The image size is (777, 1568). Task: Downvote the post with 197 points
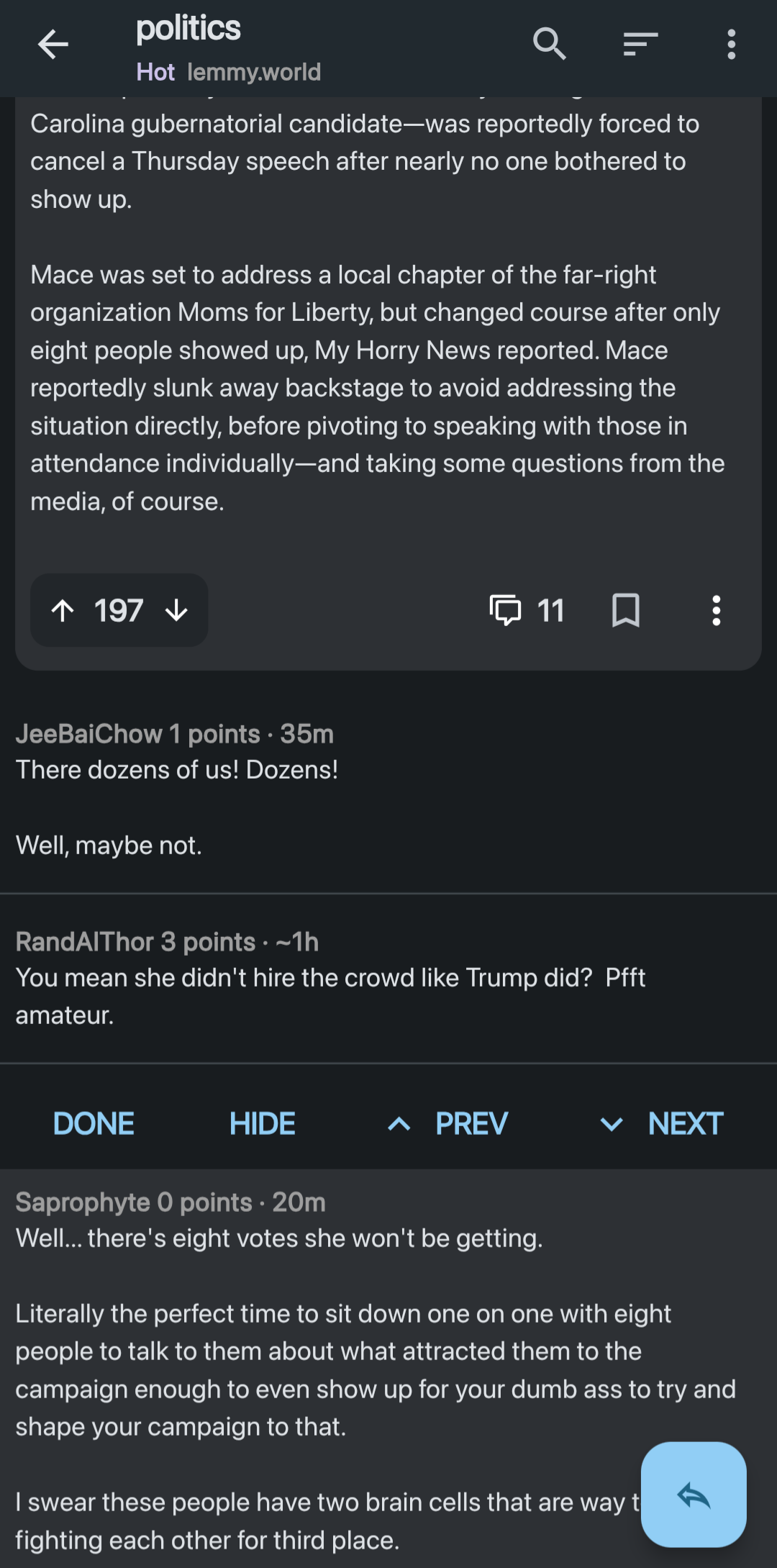(x=176, y=611)
